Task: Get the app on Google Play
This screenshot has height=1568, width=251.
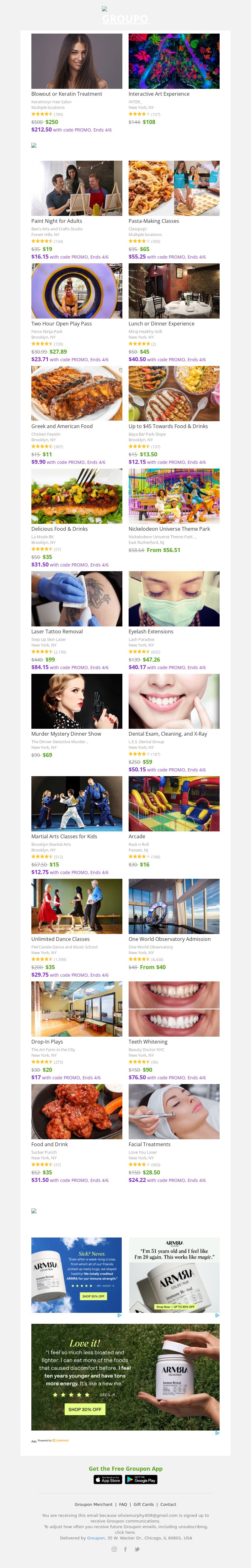Action: pyautogui.click(x=141, y=1479)
